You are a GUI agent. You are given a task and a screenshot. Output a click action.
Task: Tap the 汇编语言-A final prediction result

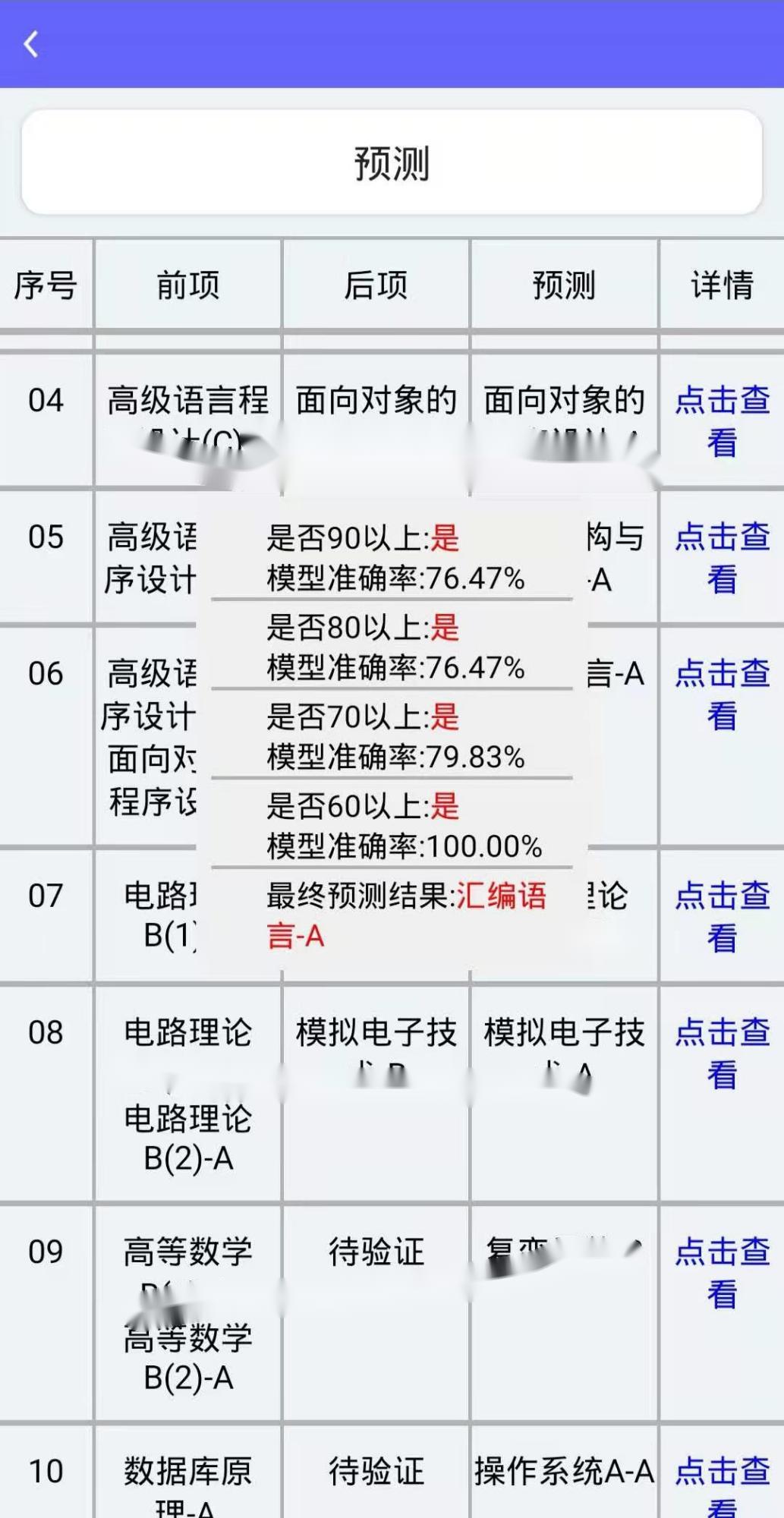395,915
